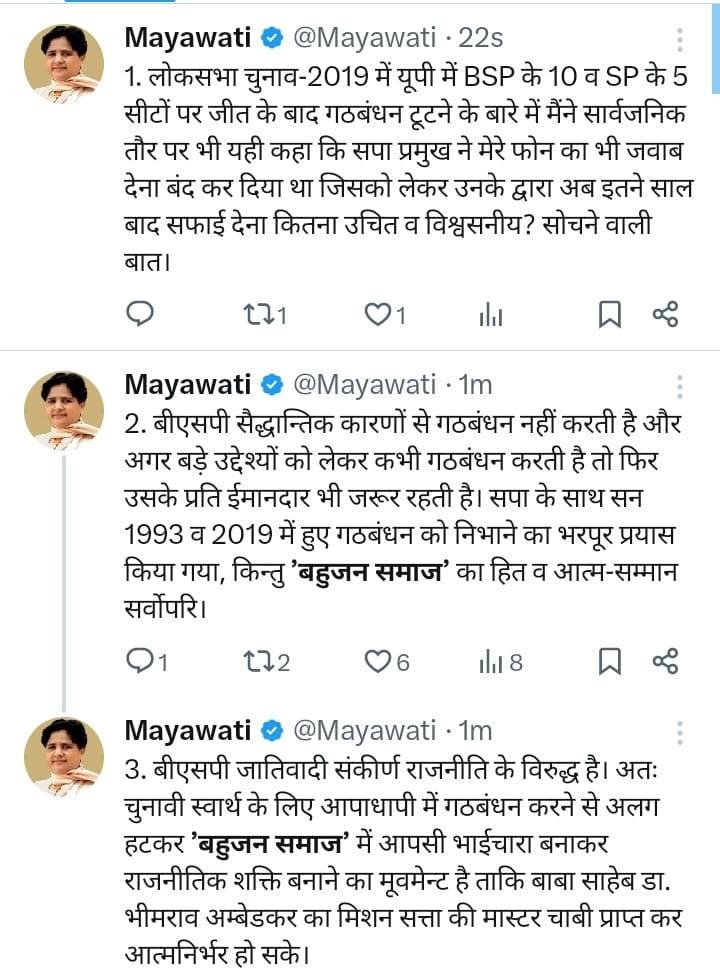Share the second tweet about 1993 व 2019
The image size is (720, 980).
pyautogui.click(x=666, y=661)
